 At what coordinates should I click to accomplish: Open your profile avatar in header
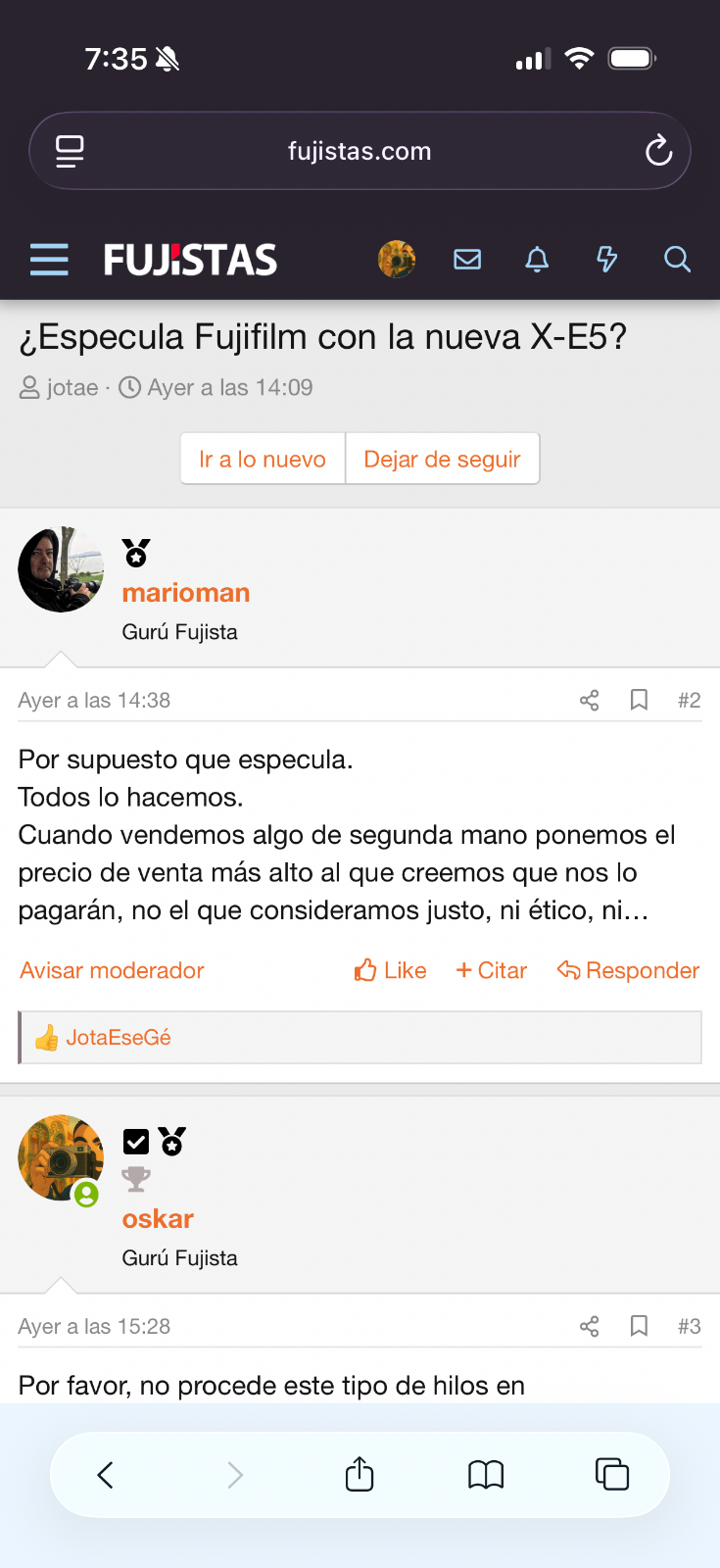(397, 260)
